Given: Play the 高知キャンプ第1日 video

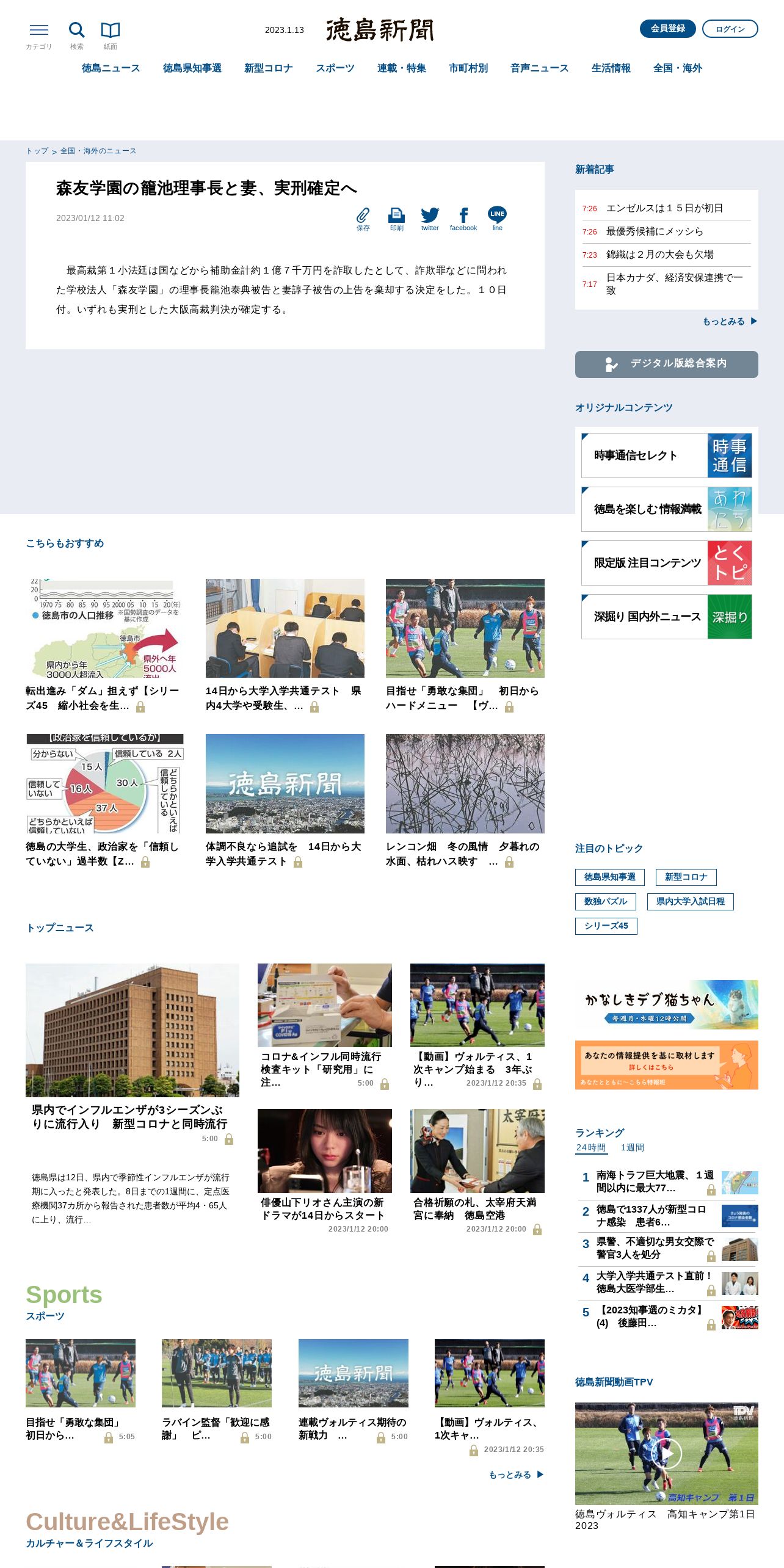Looking at the screenshot, I should 666,1453.
